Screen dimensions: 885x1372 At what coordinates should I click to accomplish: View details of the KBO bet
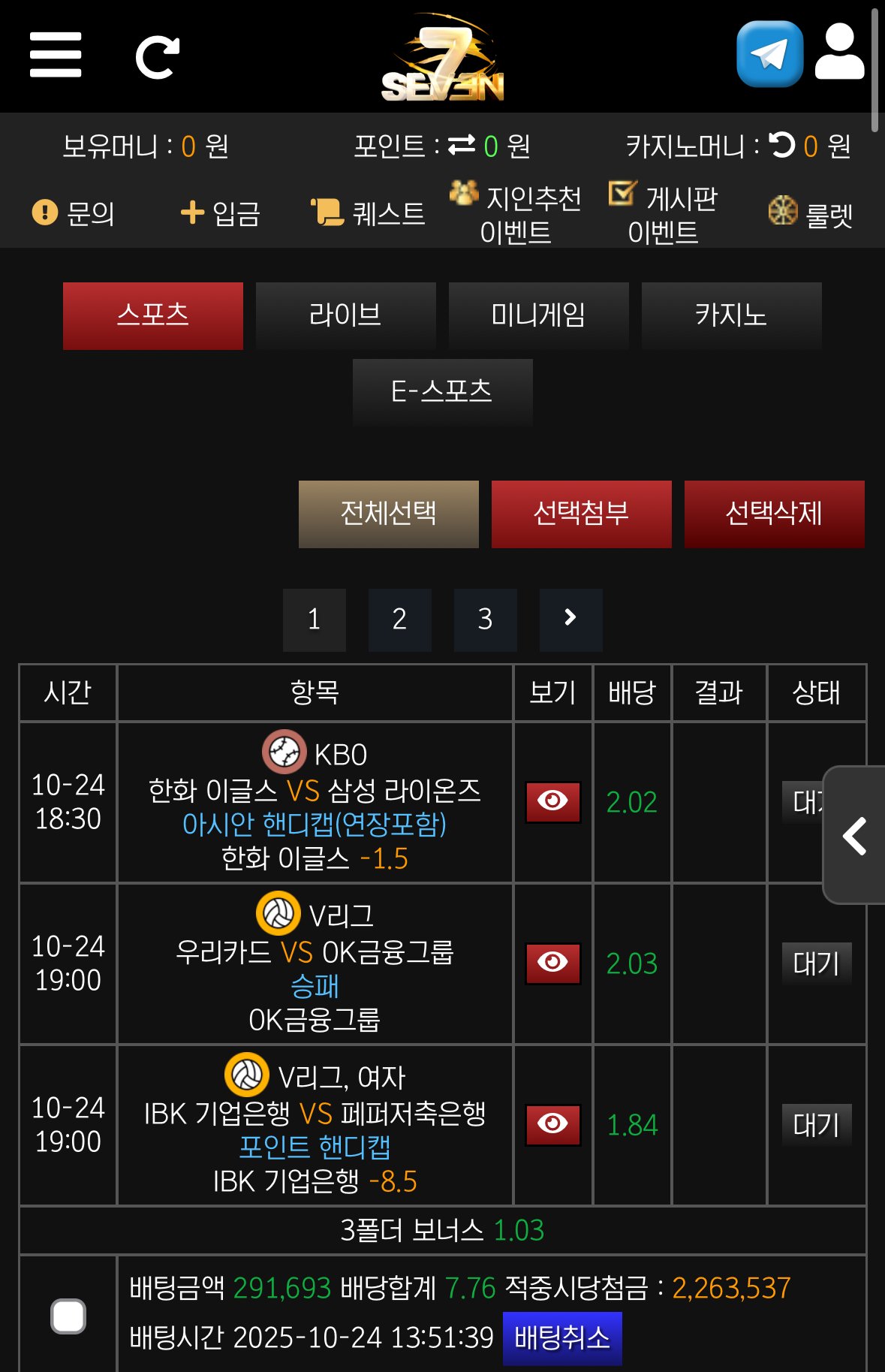(552, 802)
